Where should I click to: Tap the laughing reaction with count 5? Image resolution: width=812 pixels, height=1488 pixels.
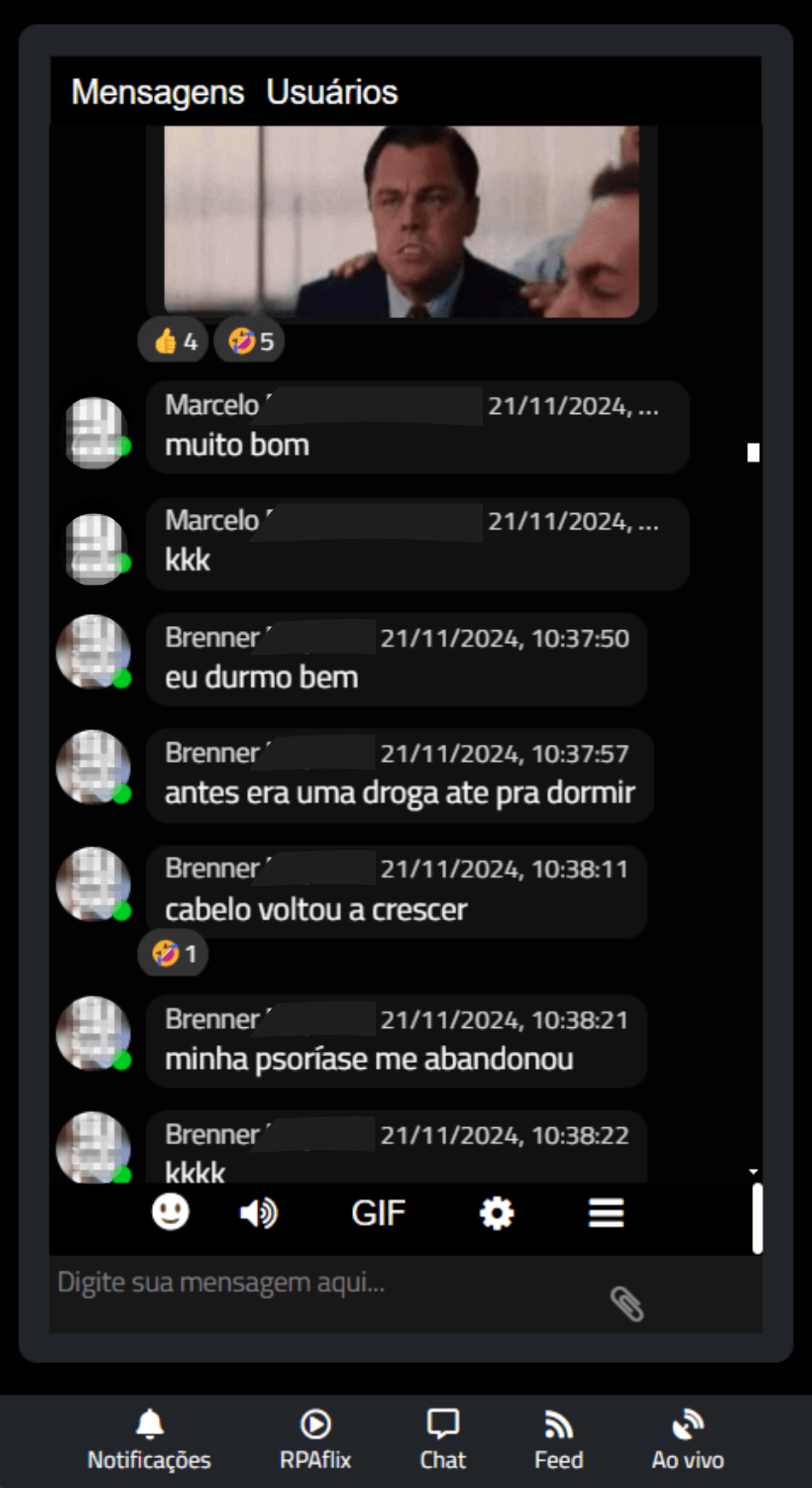(x=250, y=342)
